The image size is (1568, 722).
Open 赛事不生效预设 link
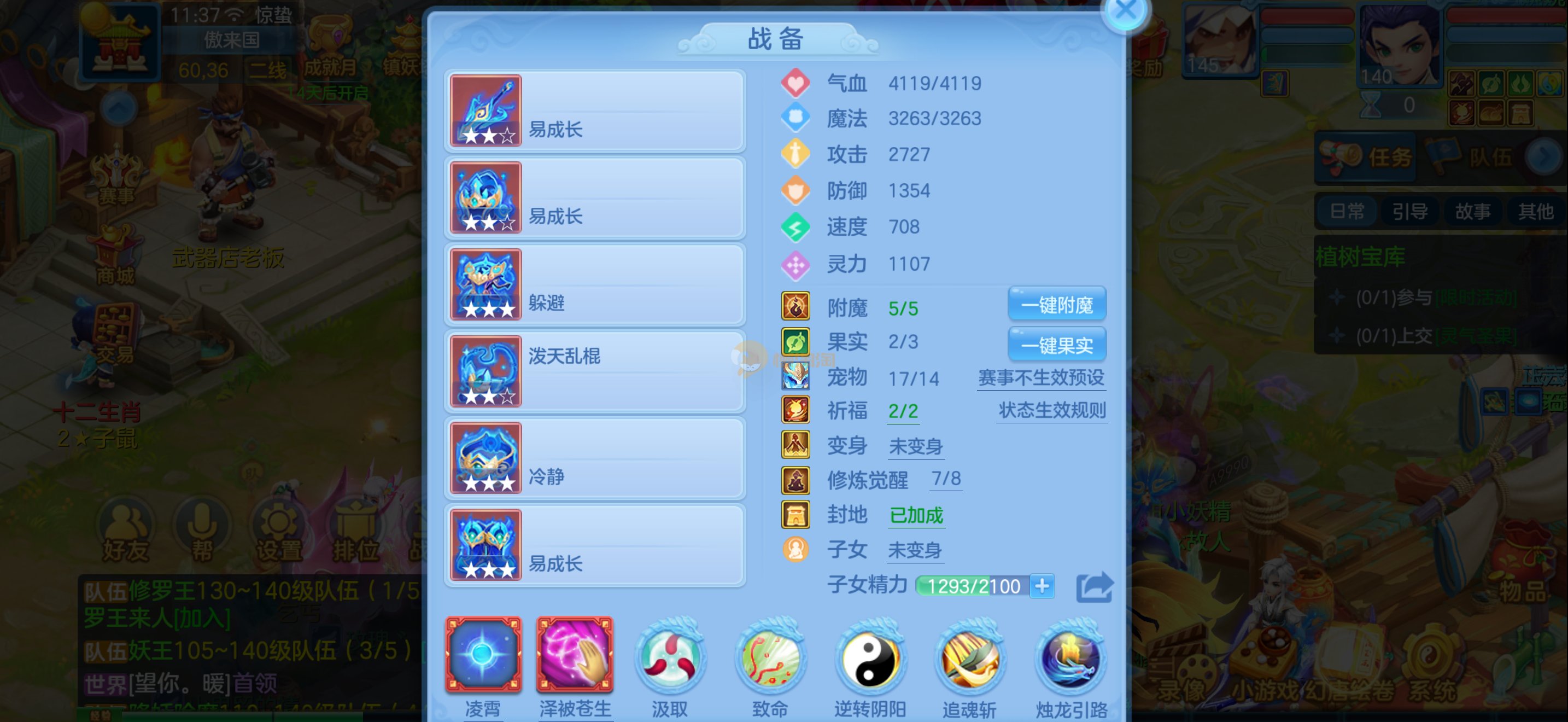pos(1041,378)
